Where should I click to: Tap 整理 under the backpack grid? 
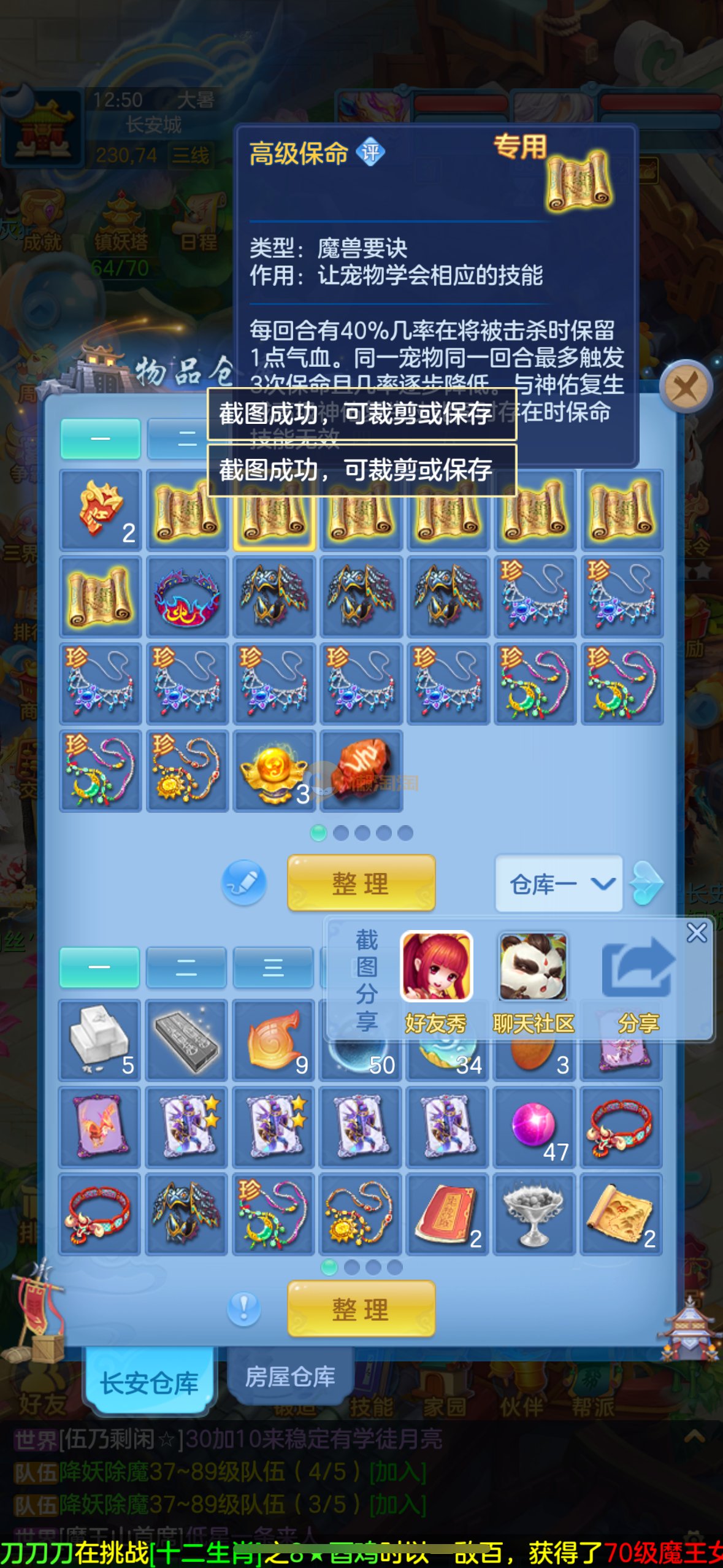361,1309
